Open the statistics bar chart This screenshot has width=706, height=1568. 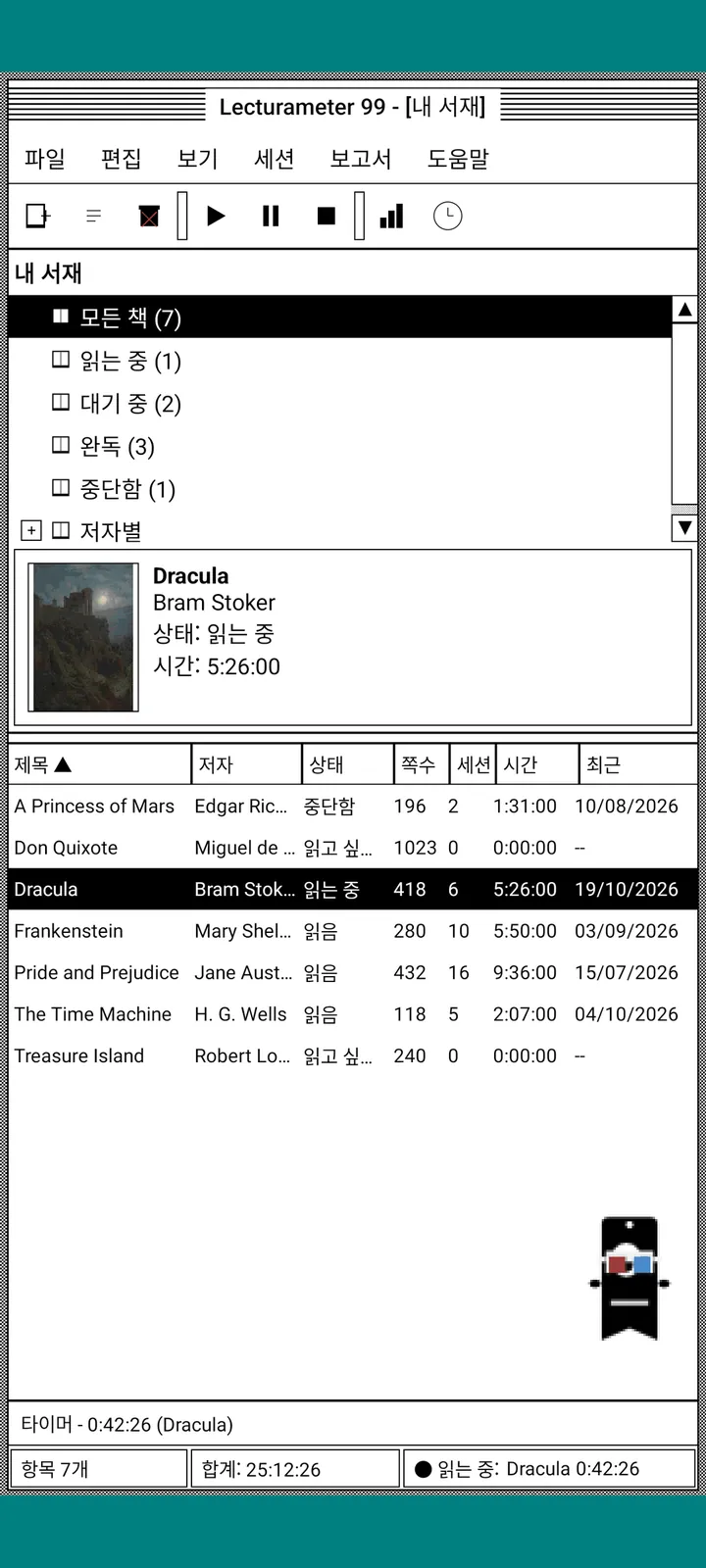pyautogui.click(x=392, y=216)
